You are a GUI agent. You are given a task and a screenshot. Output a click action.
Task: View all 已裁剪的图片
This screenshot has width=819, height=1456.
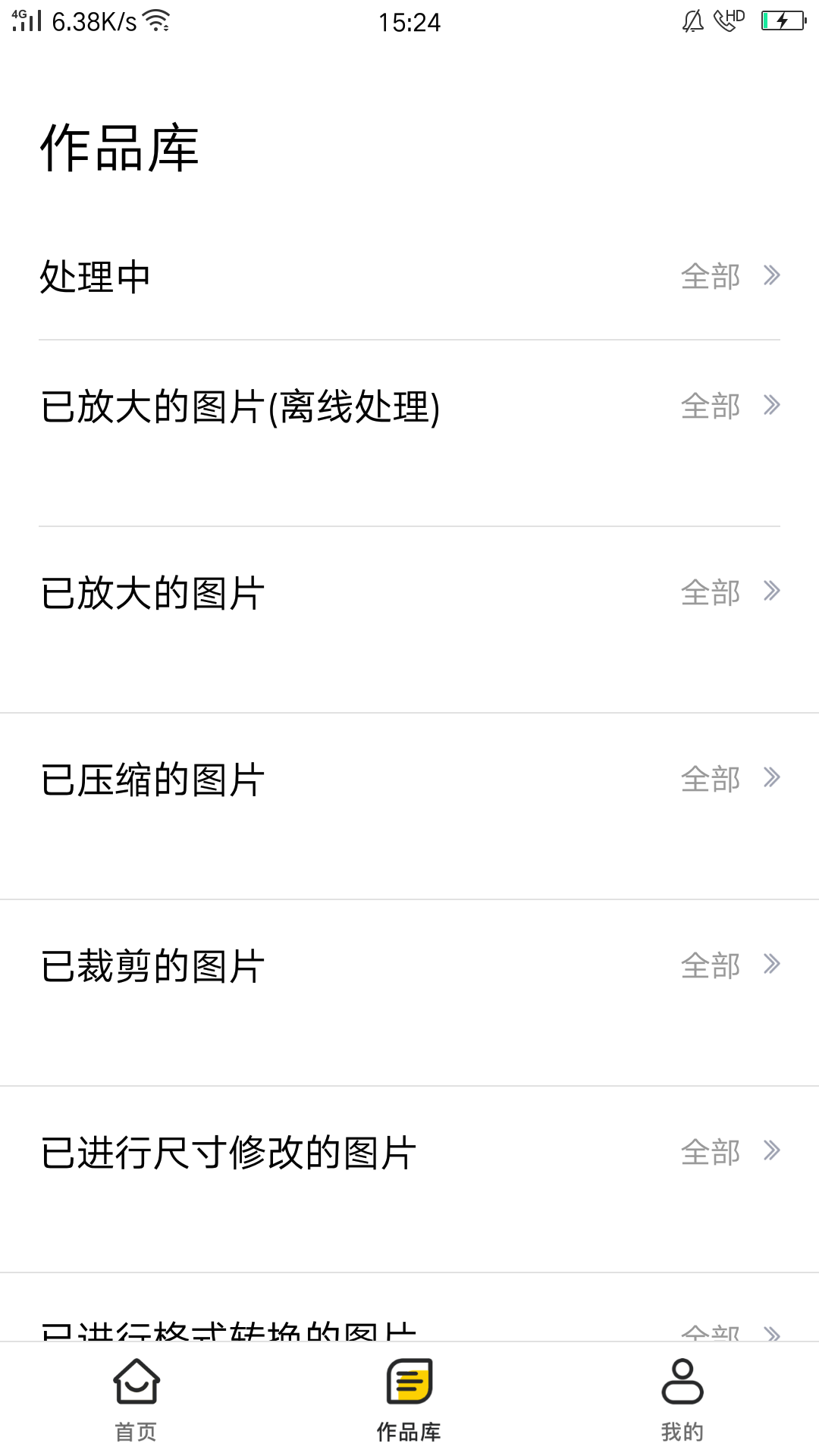pos(730,965)
